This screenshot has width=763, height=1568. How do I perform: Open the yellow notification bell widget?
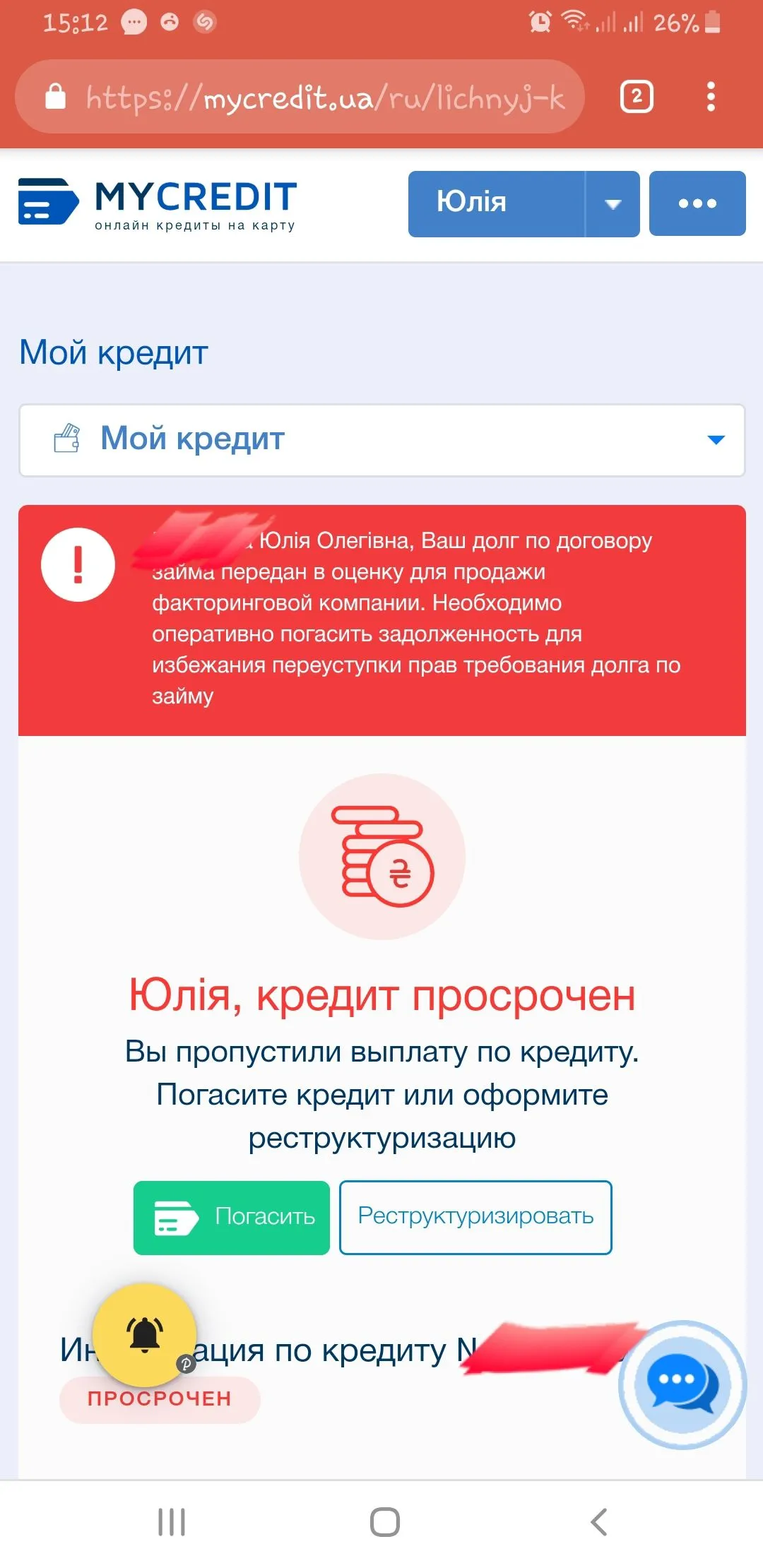[x=145, y=1334]
